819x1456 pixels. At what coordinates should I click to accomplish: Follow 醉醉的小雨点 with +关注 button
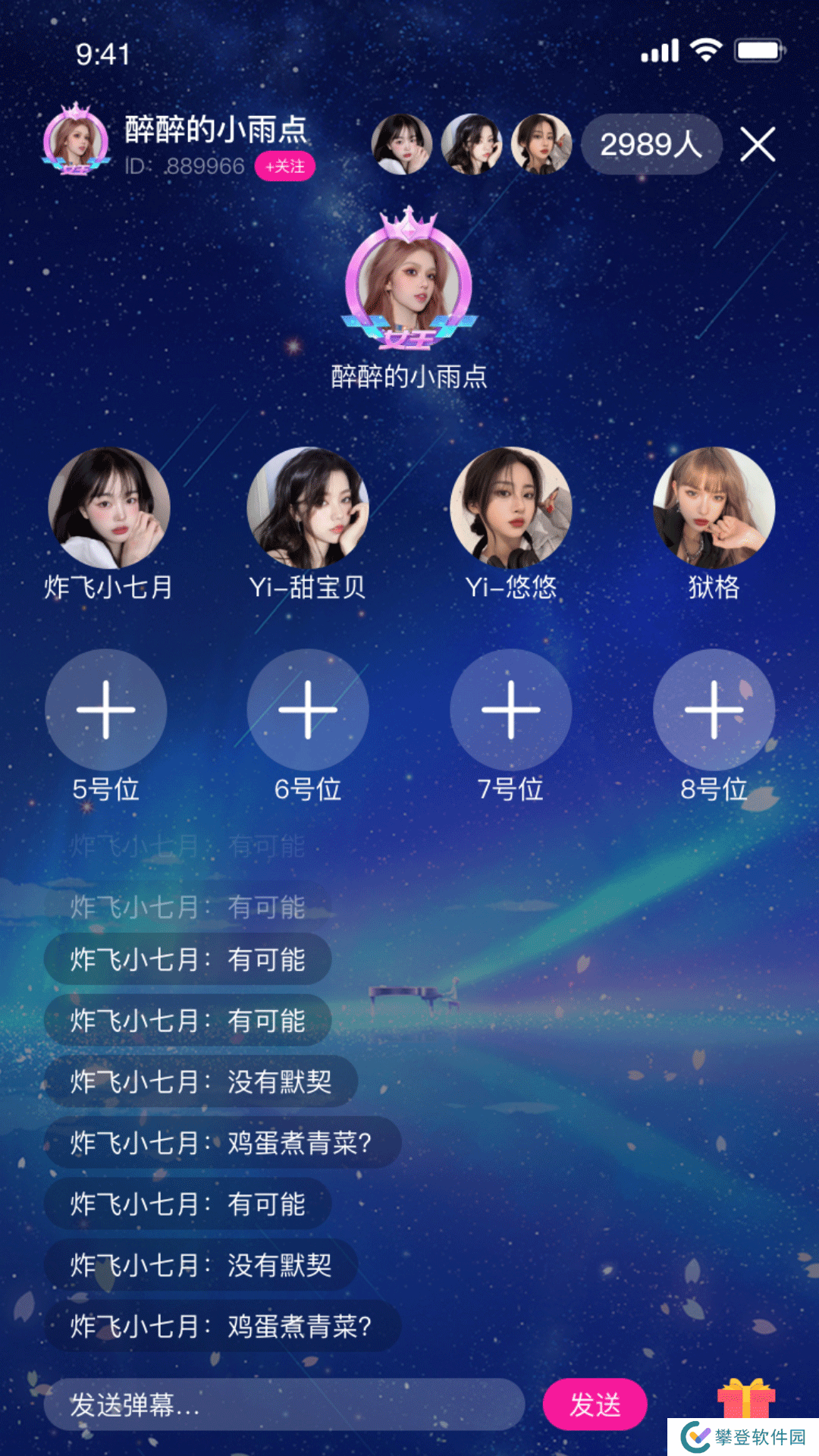(285, 166)
